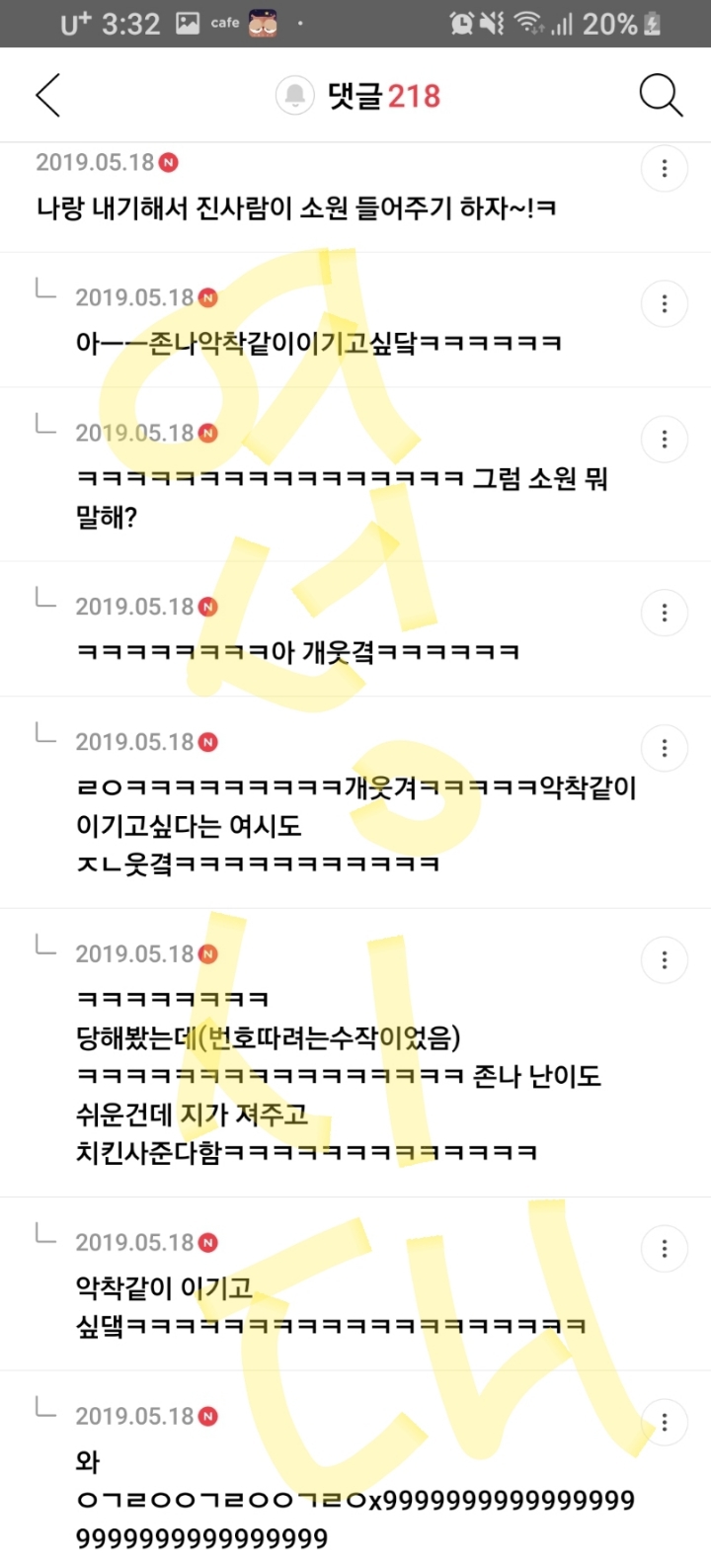Open options for '악착같이 이기고 싶댘' reply
Screen dimensions: 711x1568
[x=665, y=1249]
